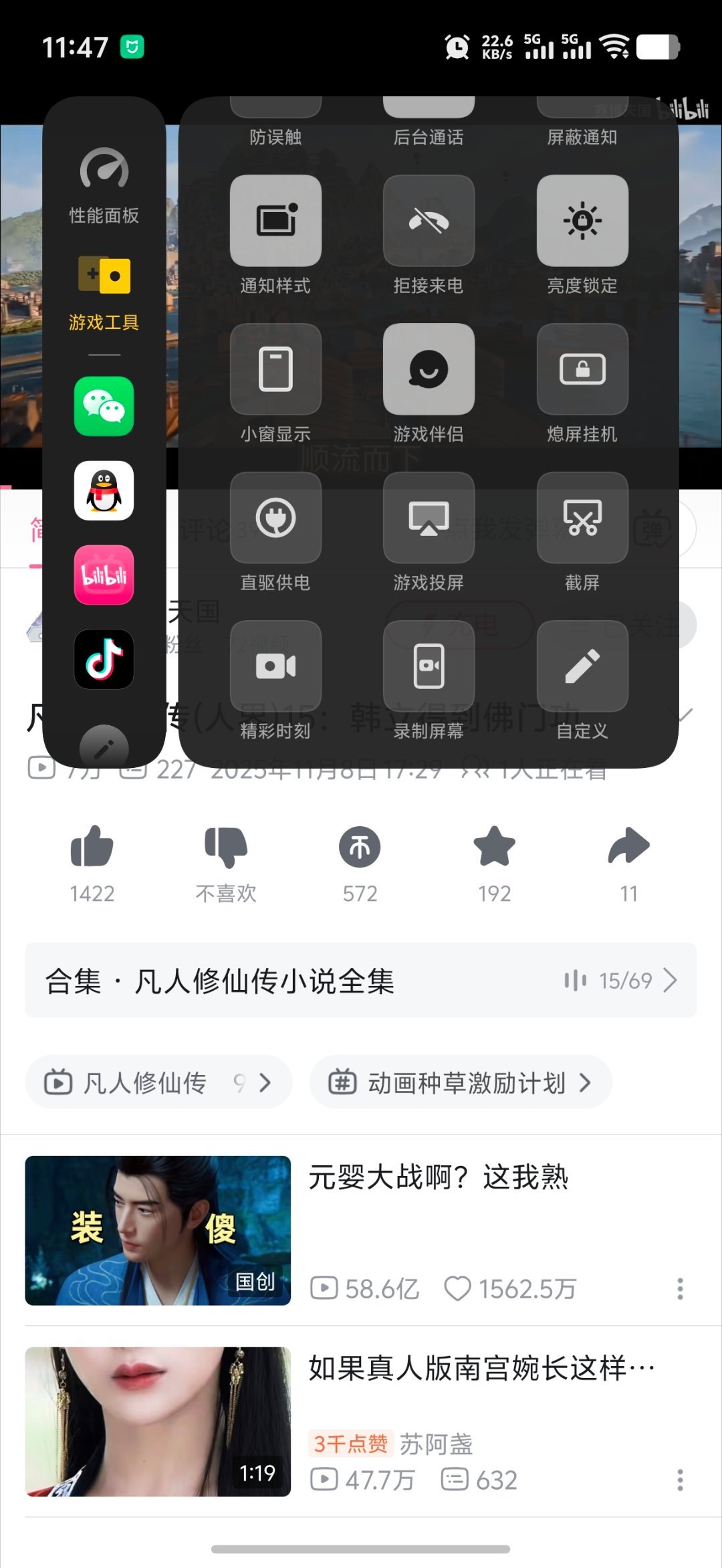Capture a highlight with 精彩时刻
Viewport: 722px width, 1568px height.
click(x=275, y=667)
